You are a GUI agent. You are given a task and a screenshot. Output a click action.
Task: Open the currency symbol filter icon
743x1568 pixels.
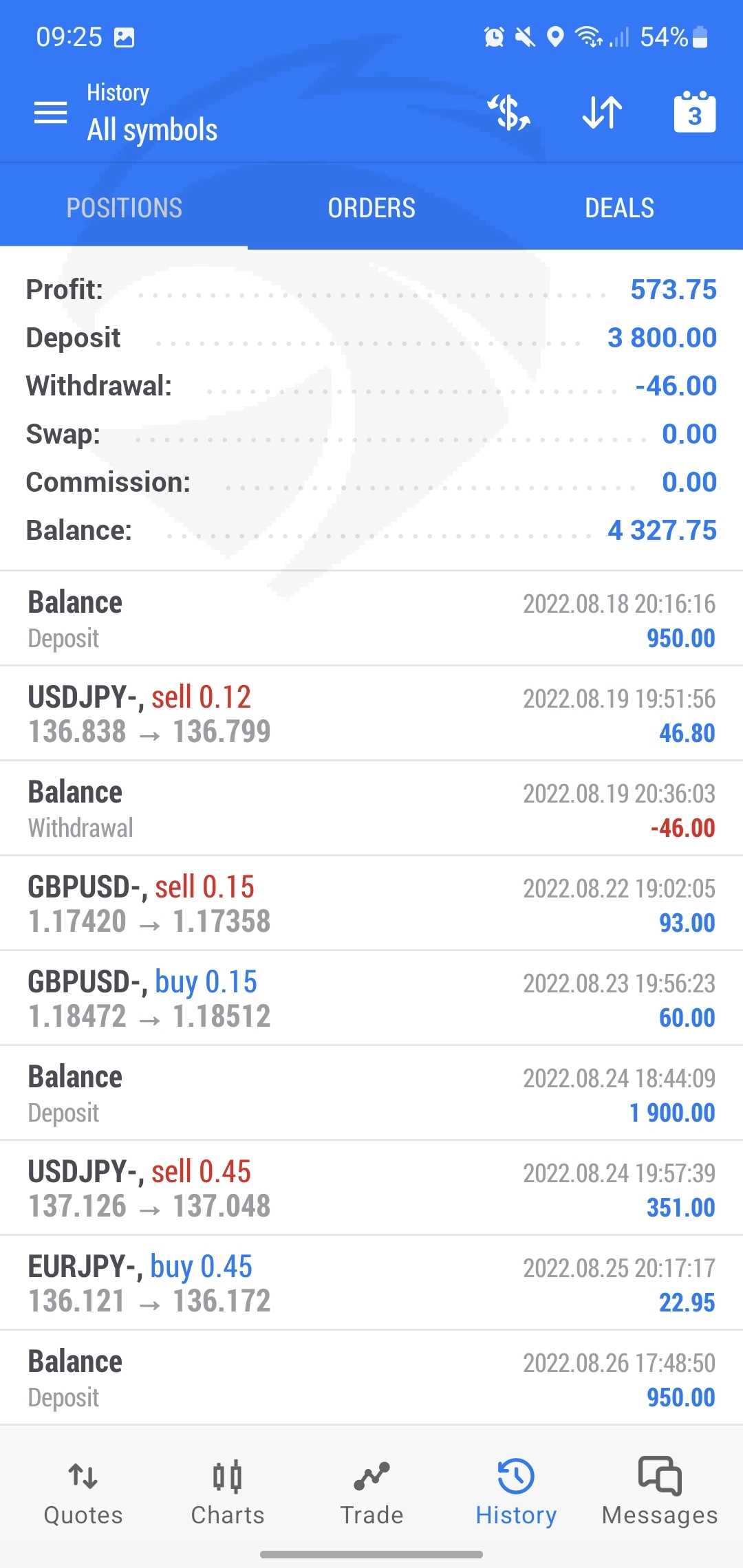click(509, 112)
